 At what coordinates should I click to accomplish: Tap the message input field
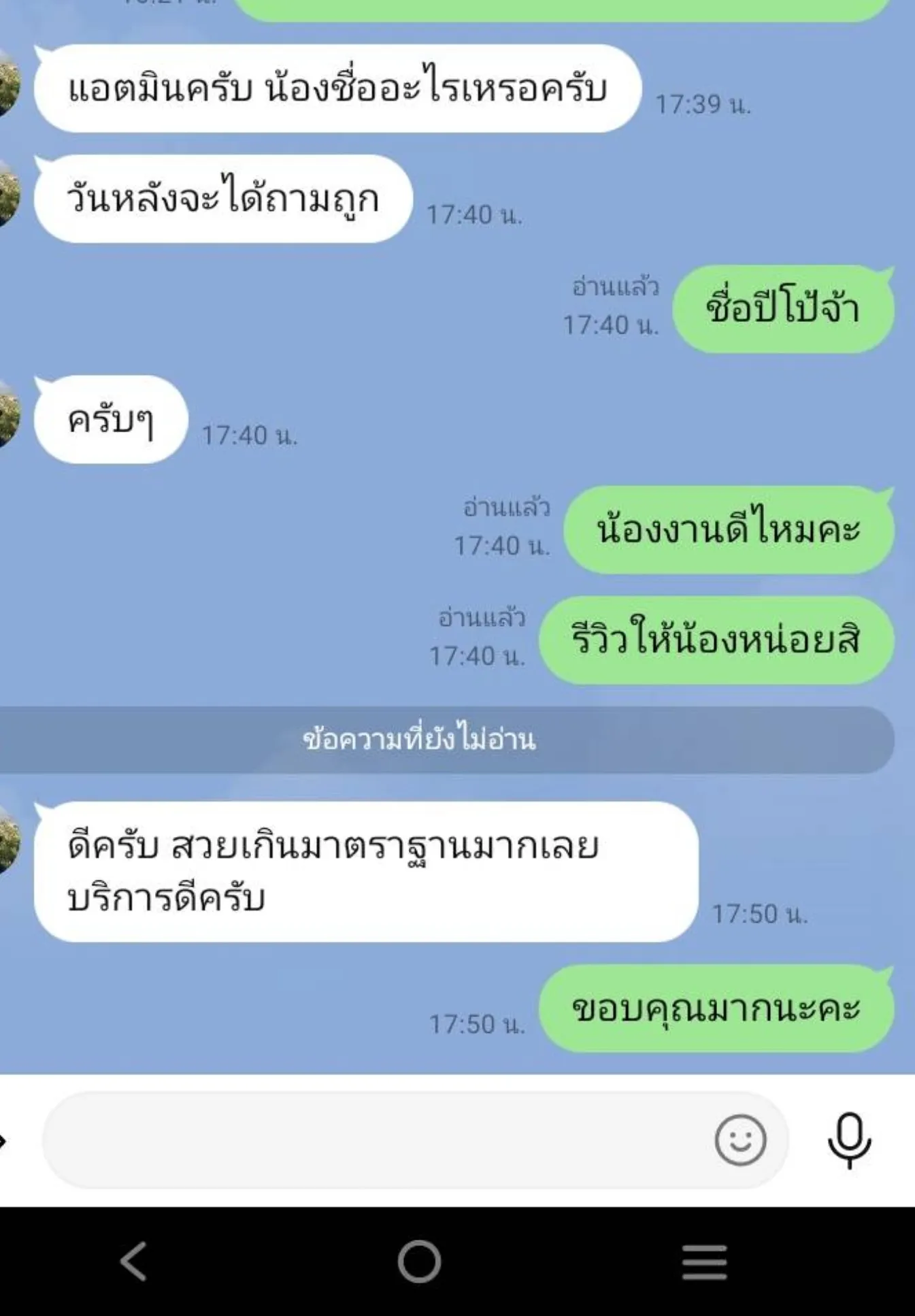pos(374,1140)
